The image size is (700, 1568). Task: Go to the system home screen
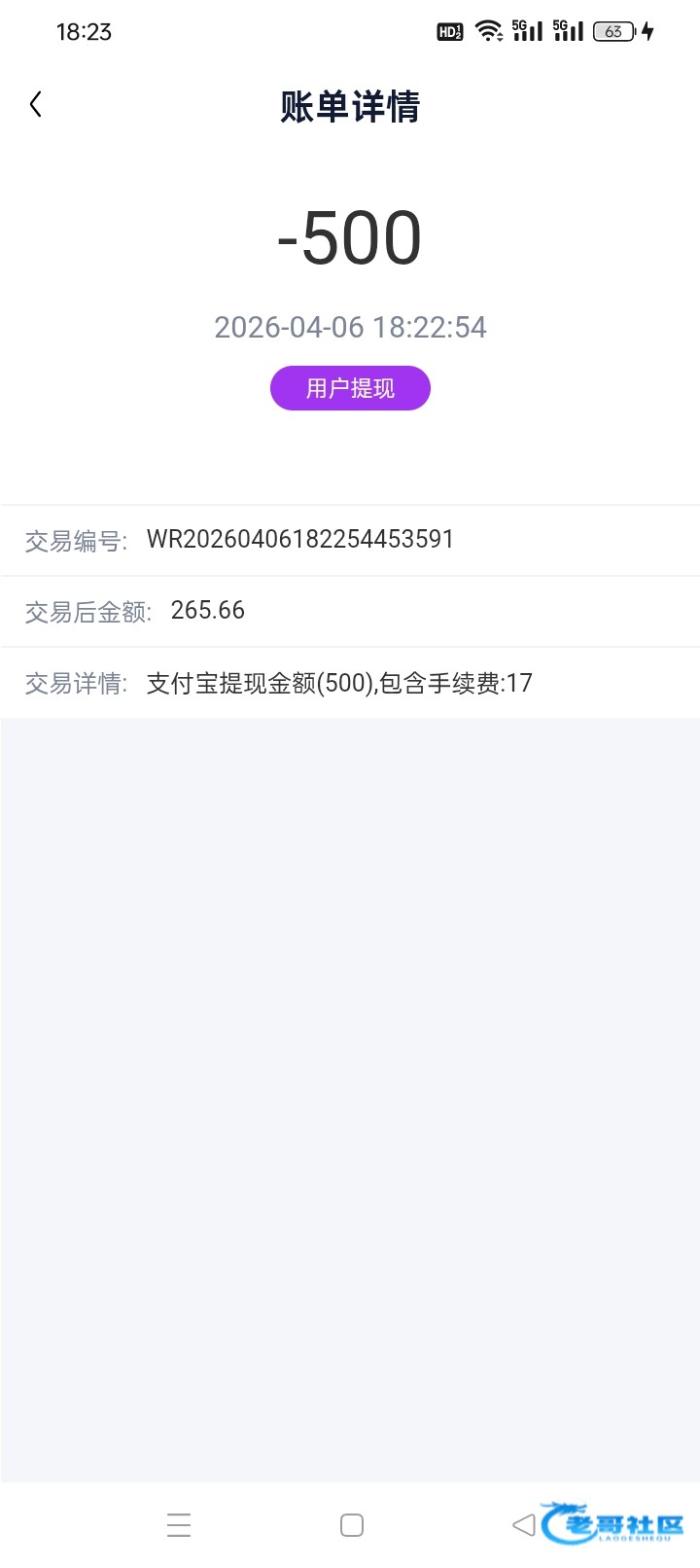352,1524
